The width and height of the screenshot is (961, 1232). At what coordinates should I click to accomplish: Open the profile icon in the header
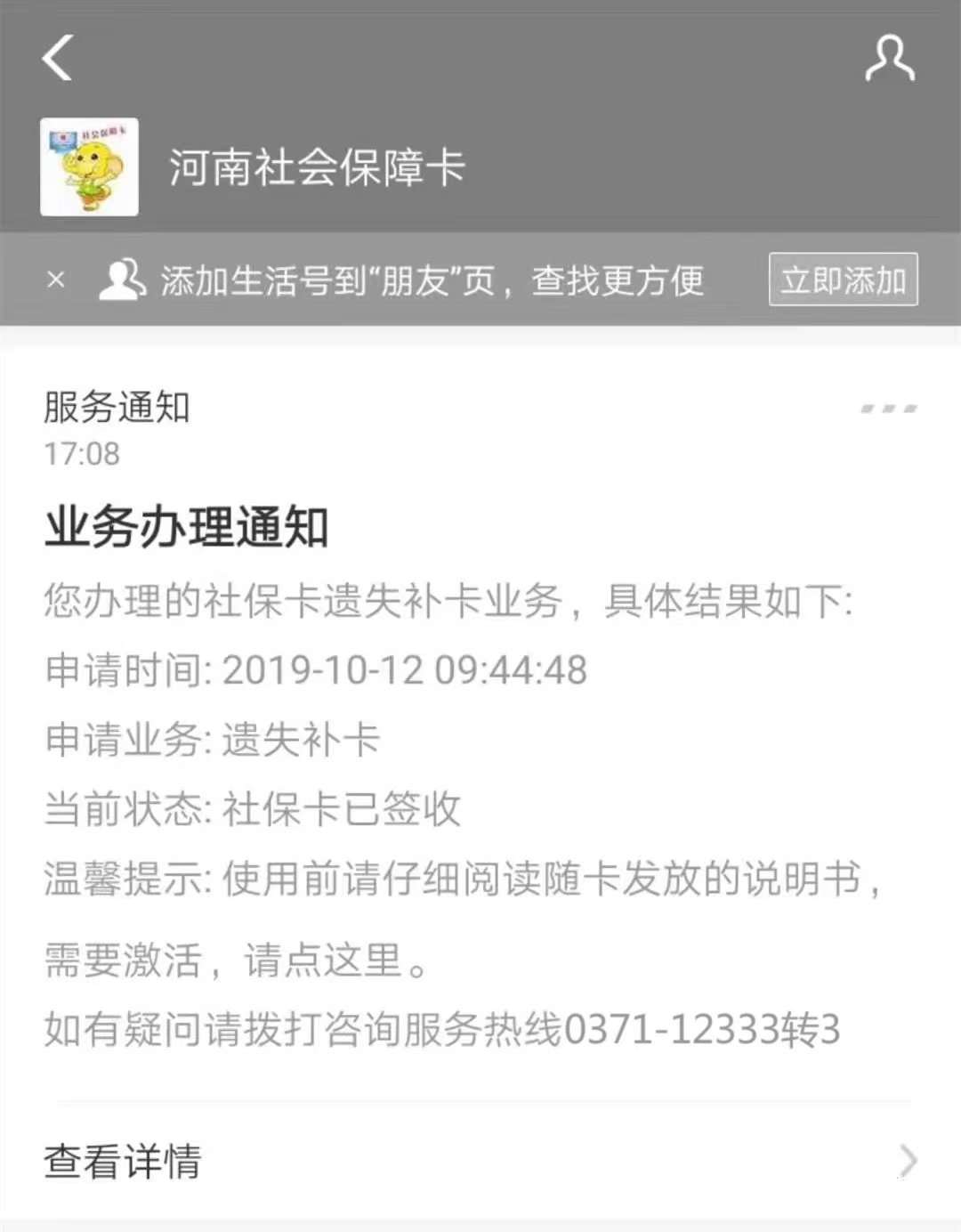(889, 59)
